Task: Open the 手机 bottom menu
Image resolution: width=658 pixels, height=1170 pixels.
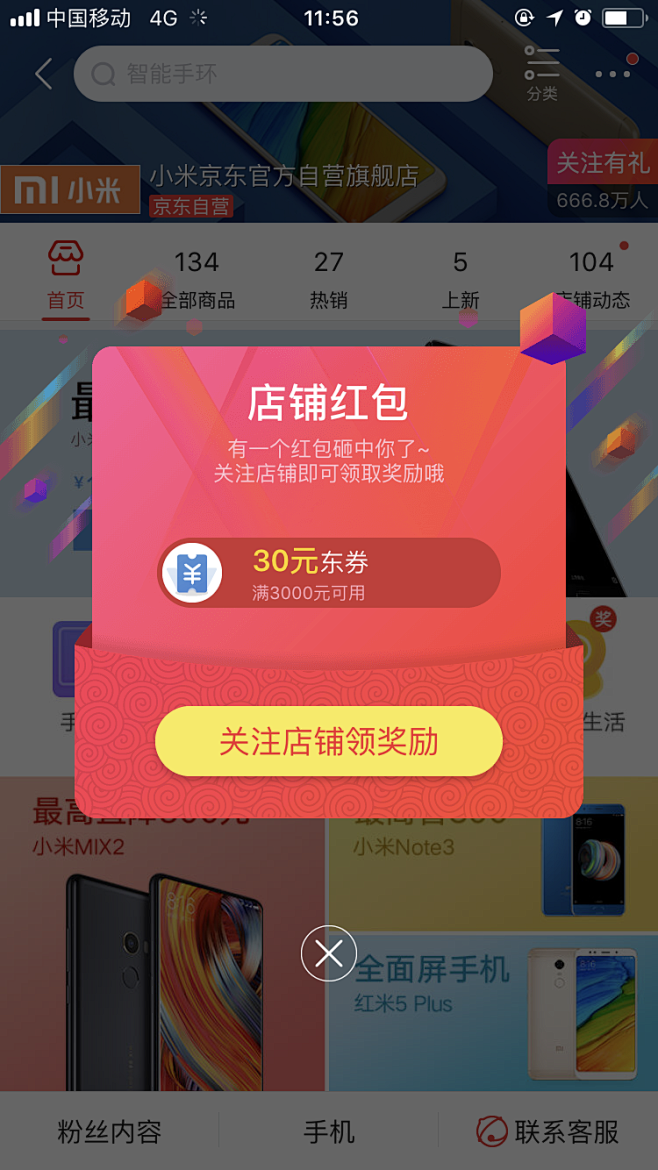Action: [329, 1132]
